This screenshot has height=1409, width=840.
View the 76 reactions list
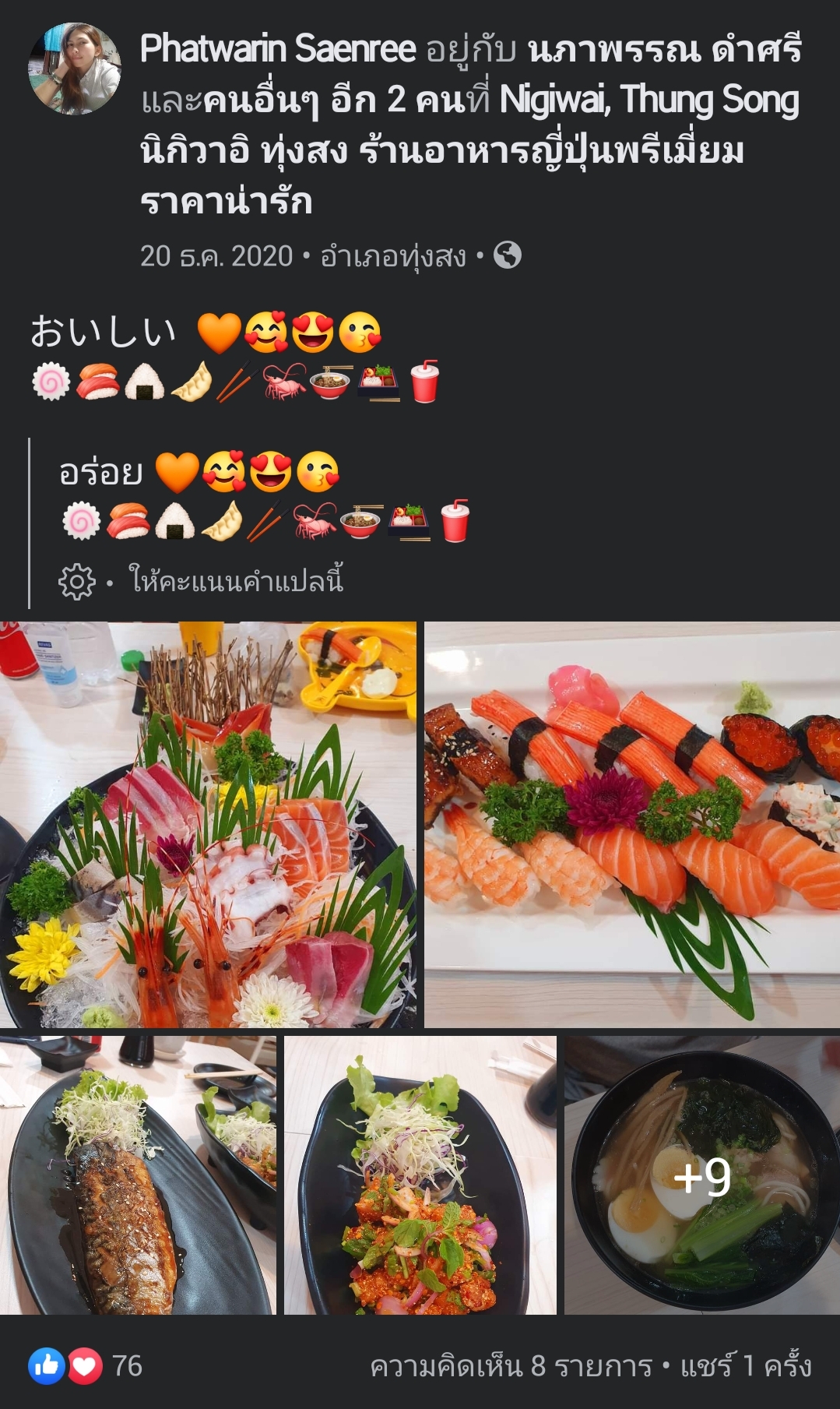click(x=86, y=1365)
